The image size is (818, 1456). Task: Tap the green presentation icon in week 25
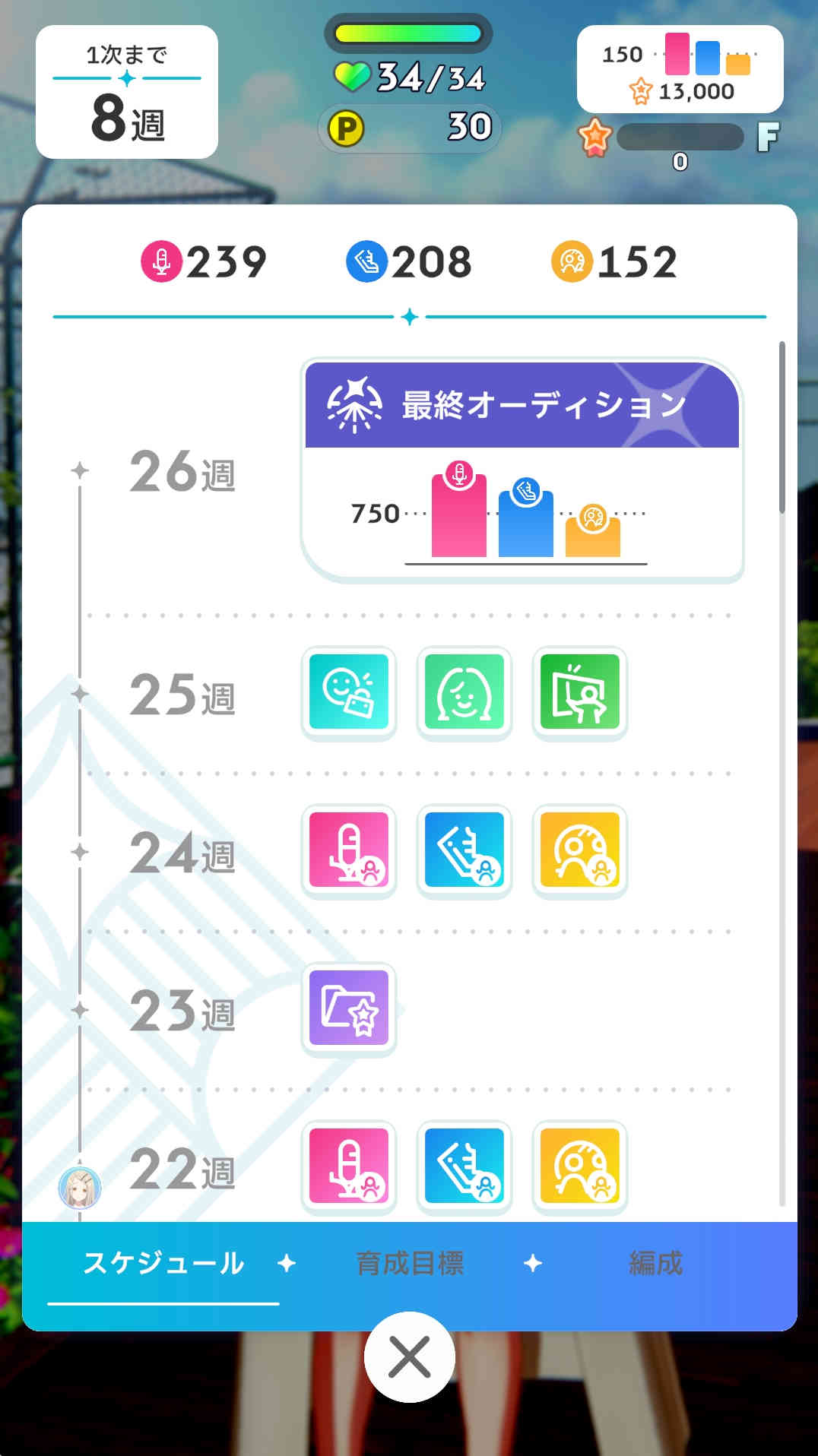click(x=580, y=692)
